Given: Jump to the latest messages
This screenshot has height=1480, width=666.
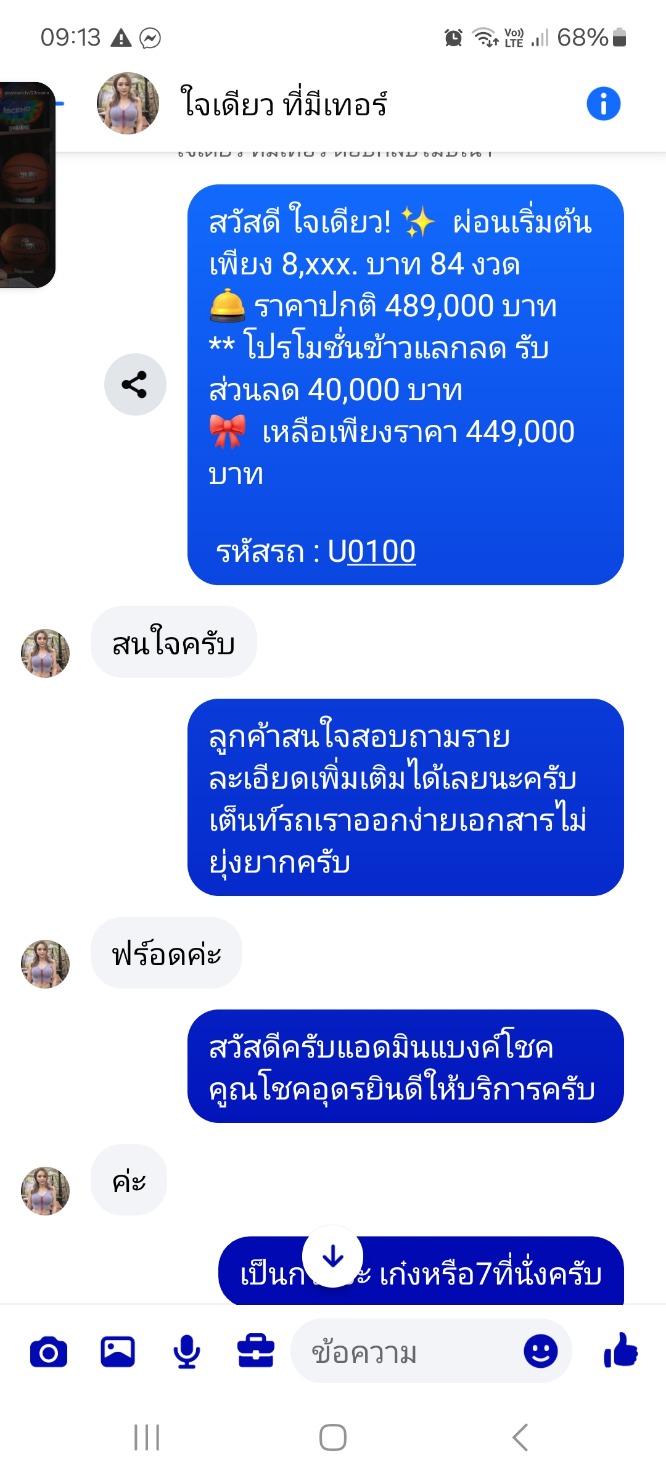Looking at the screenshot, I should (332, 1257).
